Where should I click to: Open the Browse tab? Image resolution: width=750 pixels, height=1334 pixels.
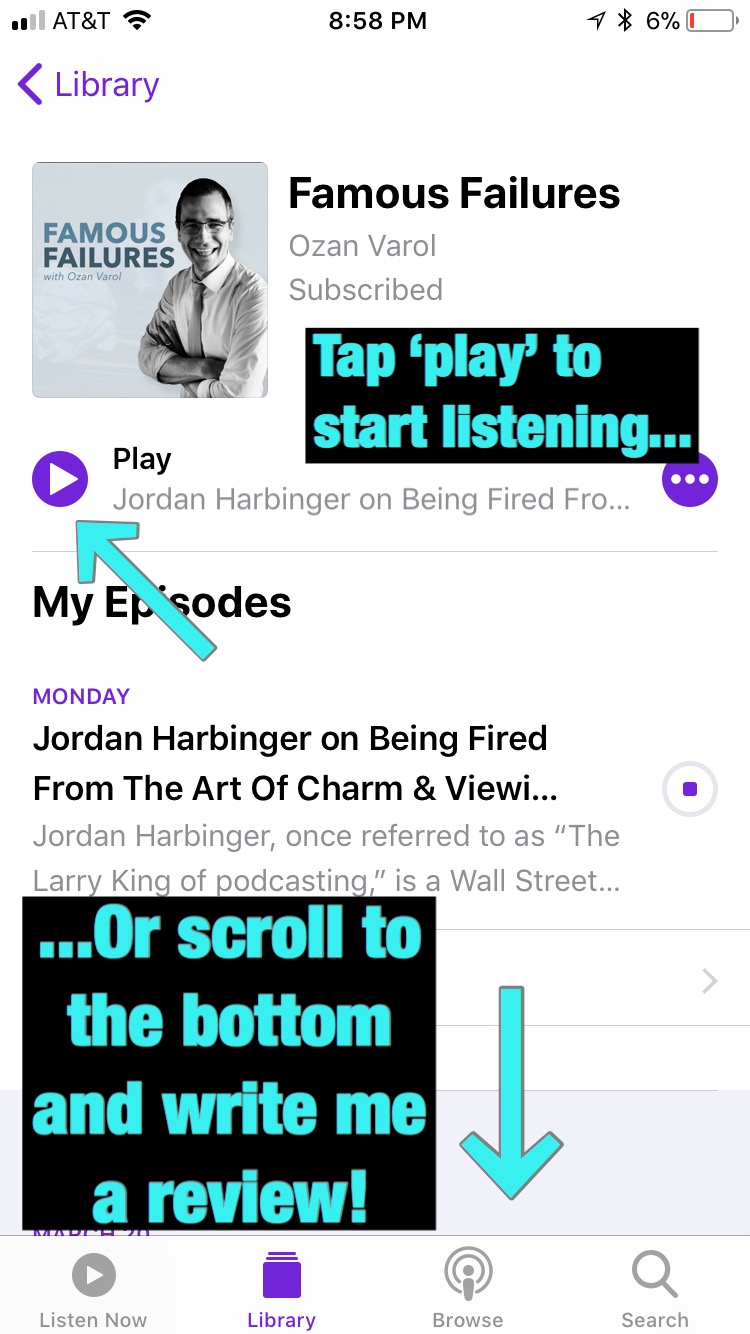pos(467,1290)
